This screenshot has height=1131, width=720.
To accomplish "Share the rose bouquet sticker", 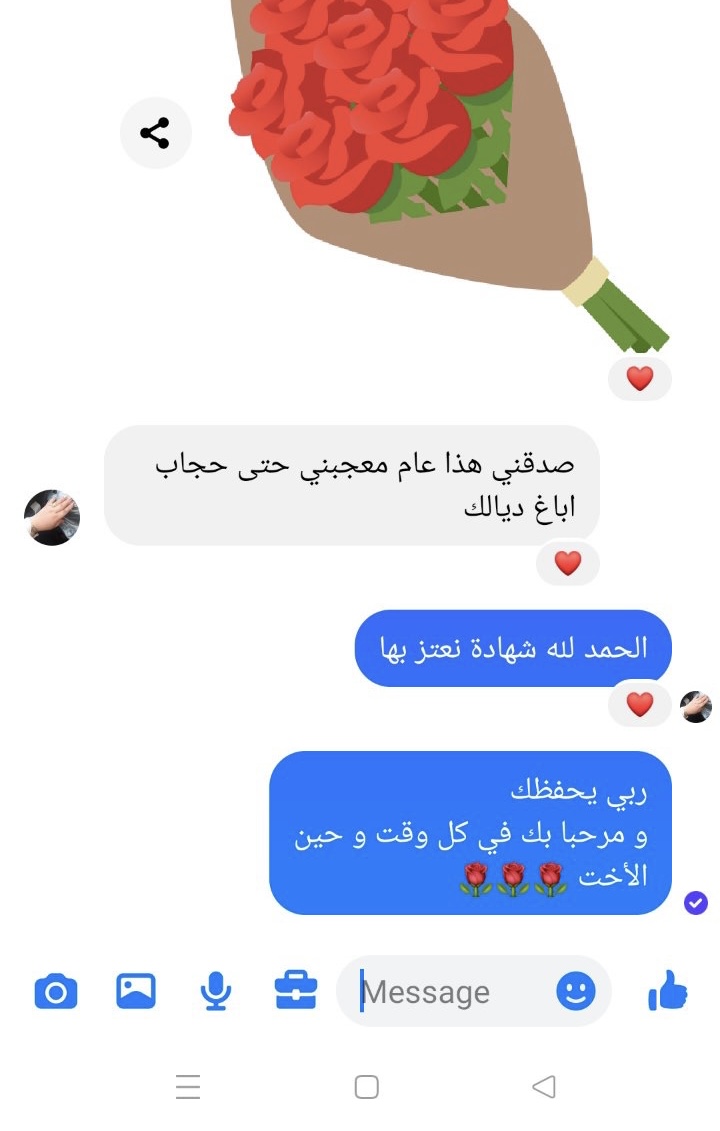I will point(155,132).
